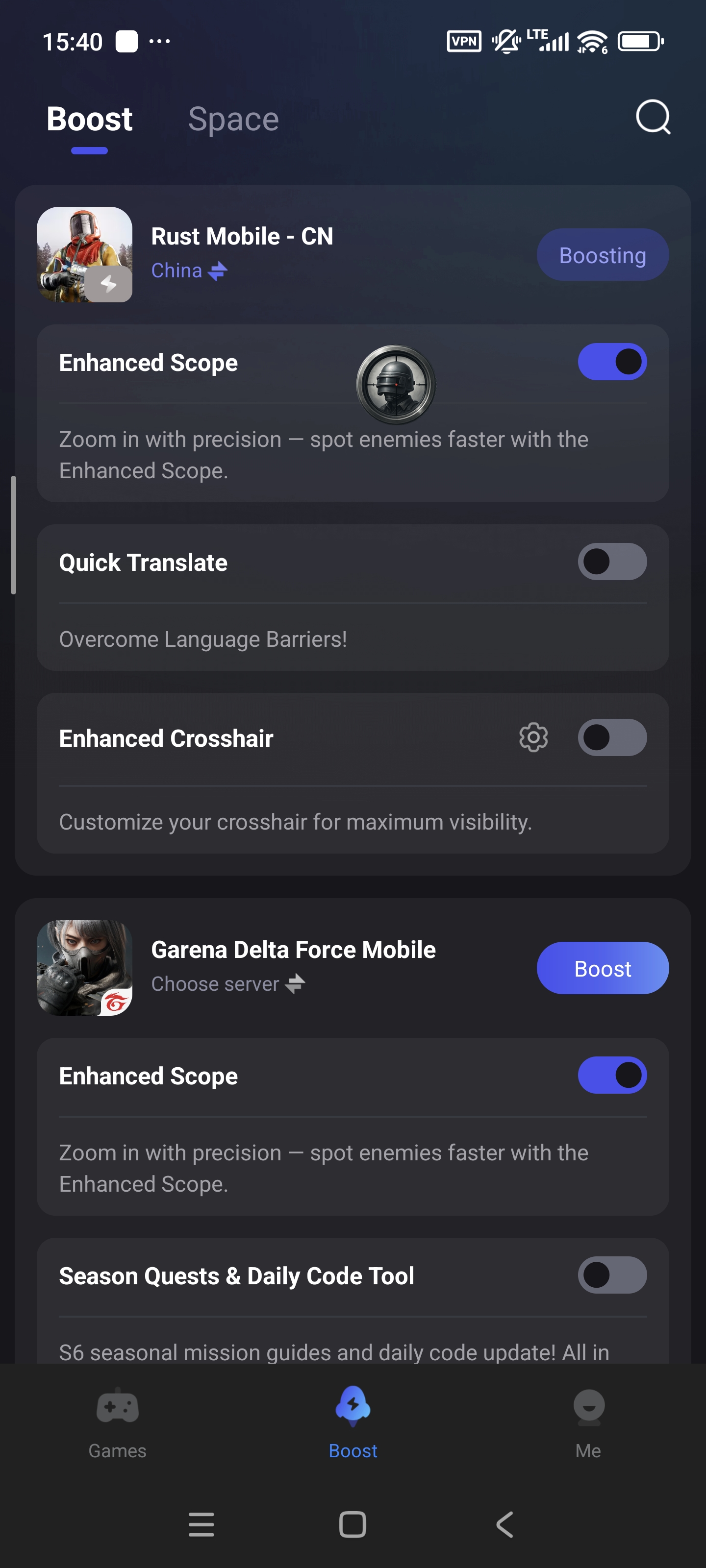Disable Enhanced Scope for Rust Mobile
The image size is (706, 1568).
611,362
